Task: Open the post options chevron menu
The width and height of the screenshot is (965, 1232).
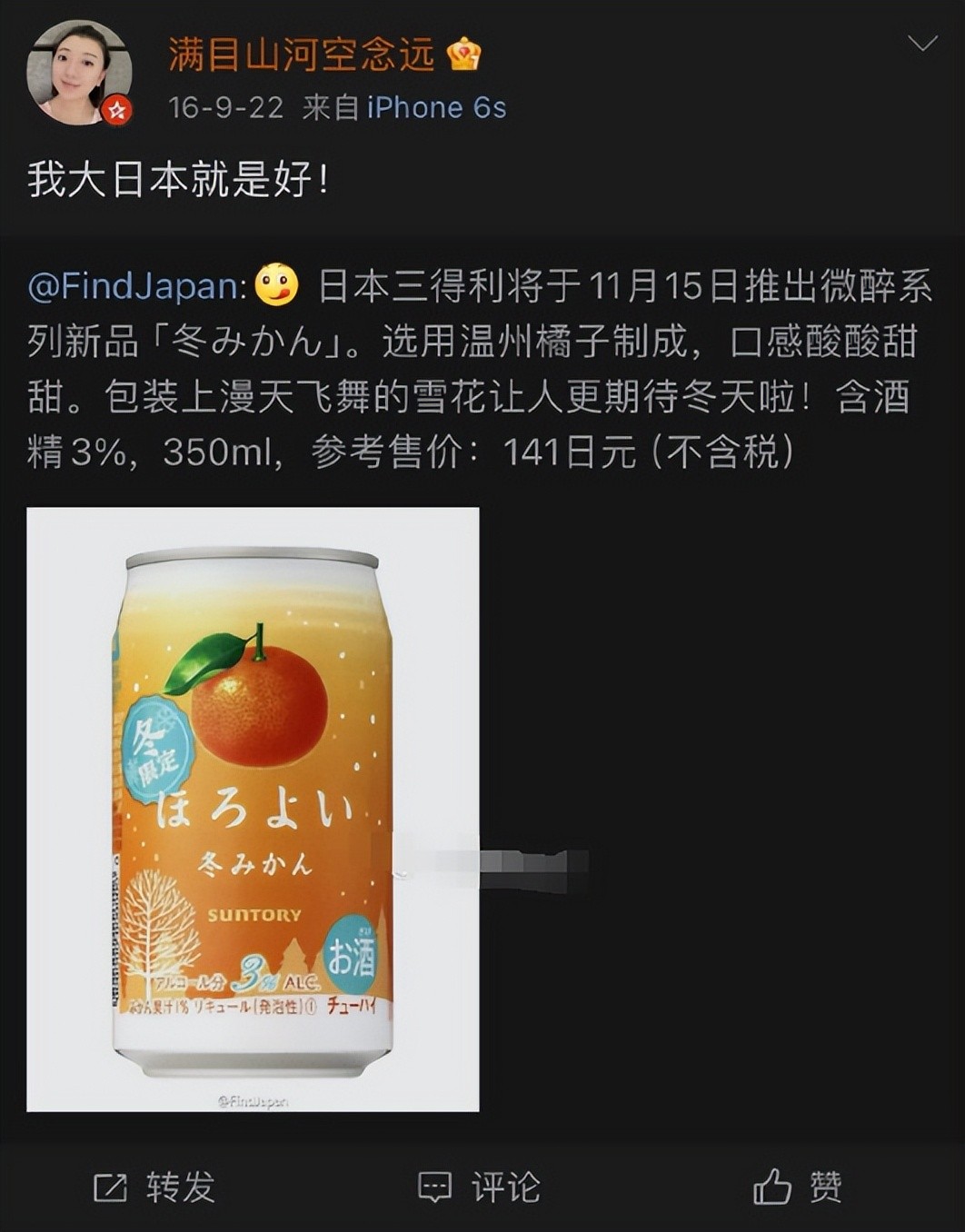Action: pyautogui.click(x=921, y=44)
